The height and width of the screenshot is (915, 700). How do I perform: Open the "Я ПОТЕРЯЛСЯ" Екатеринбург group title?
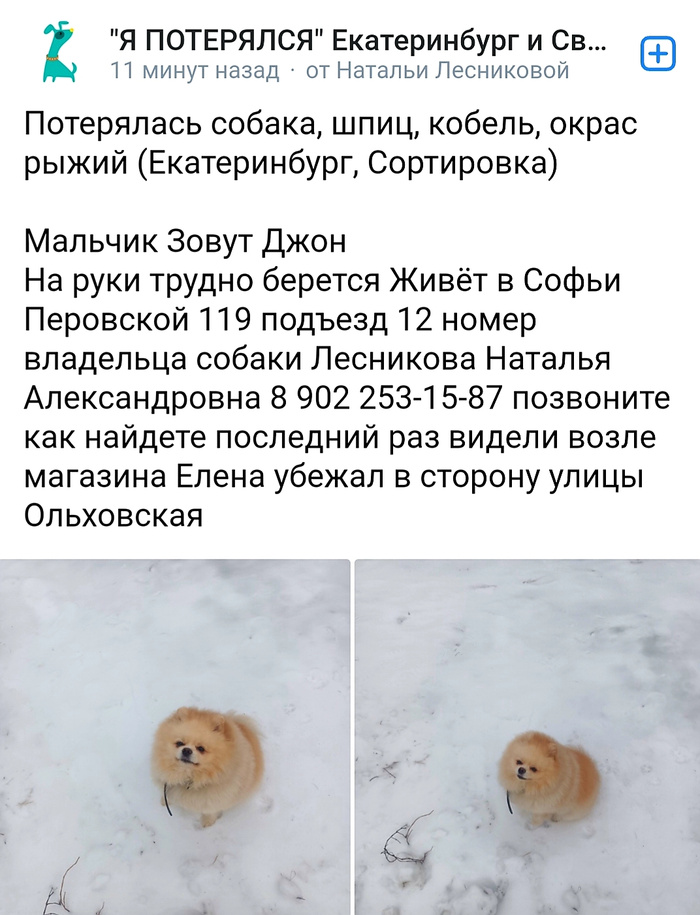tap(357, 41)
